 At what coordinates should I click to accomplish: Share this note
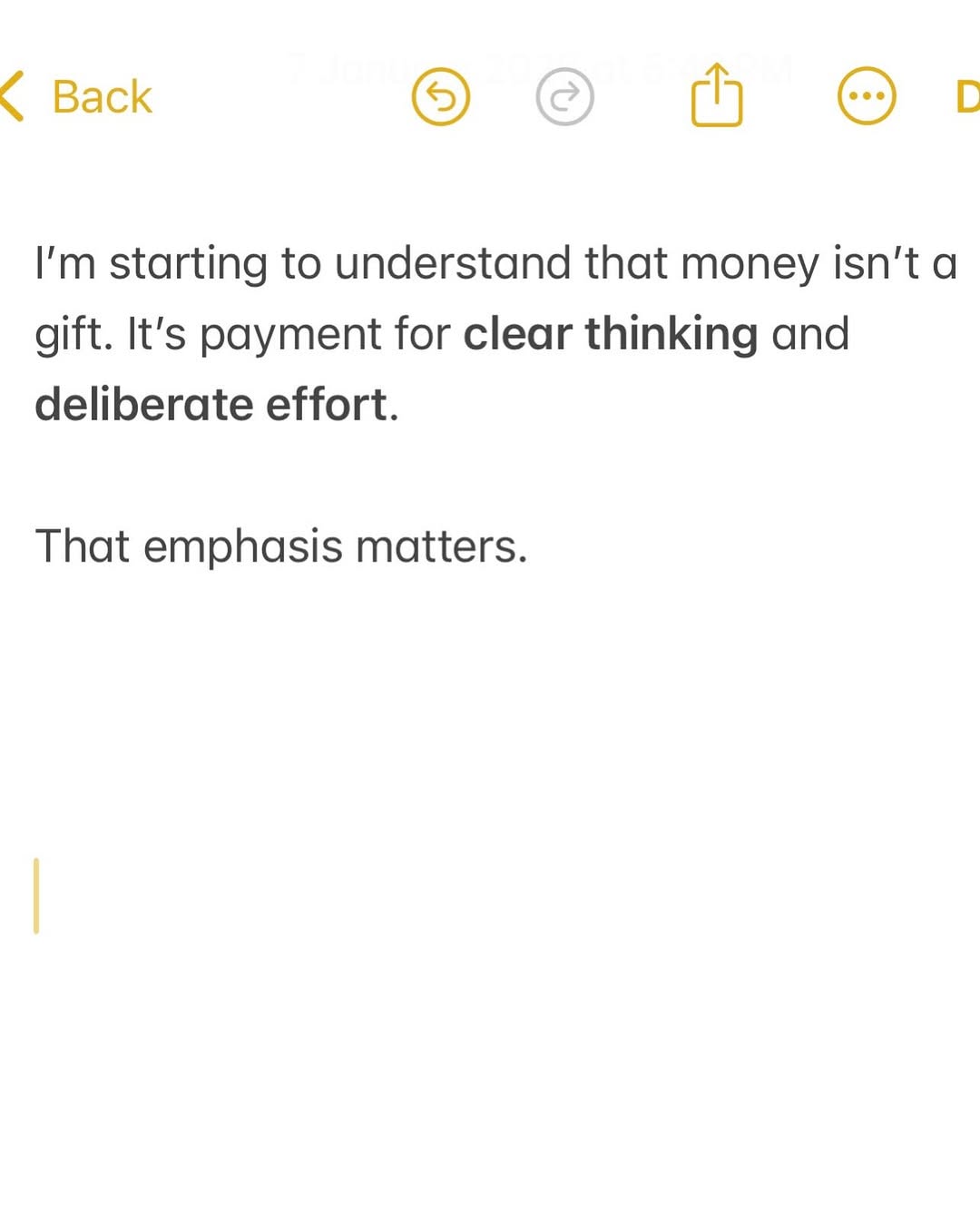pyautogui.click(x=717, y=95)
